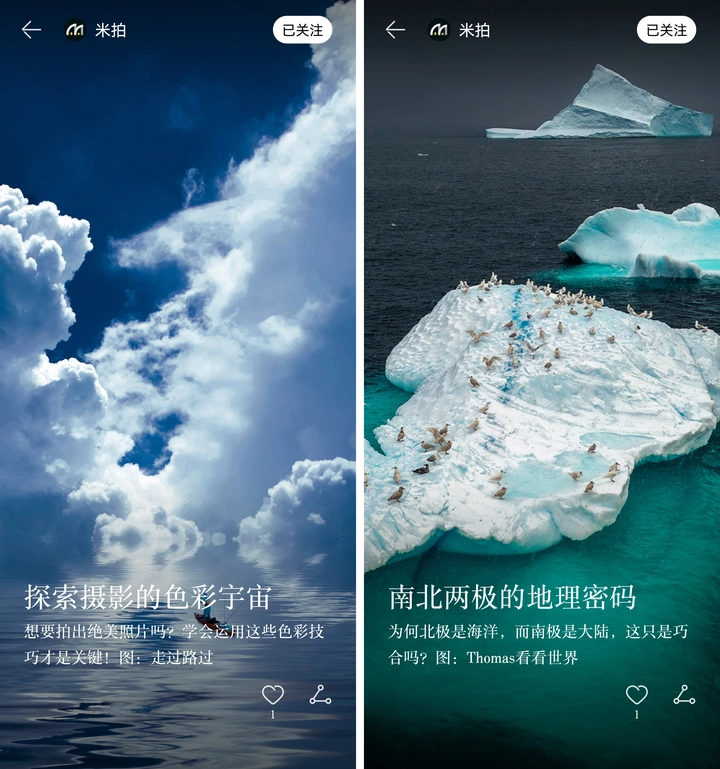
Task: Like the 探索摄影的色彩宇宙 post
Action: [x=273, y=695]
